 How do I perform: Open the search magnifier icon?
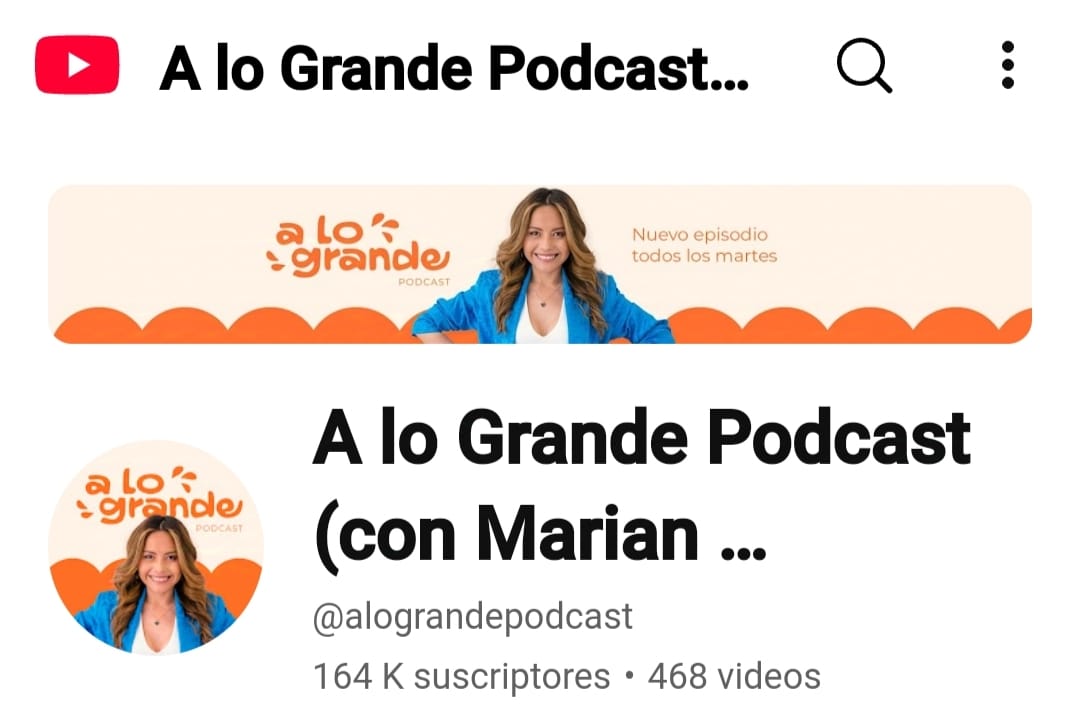click(x=863, y=66)
